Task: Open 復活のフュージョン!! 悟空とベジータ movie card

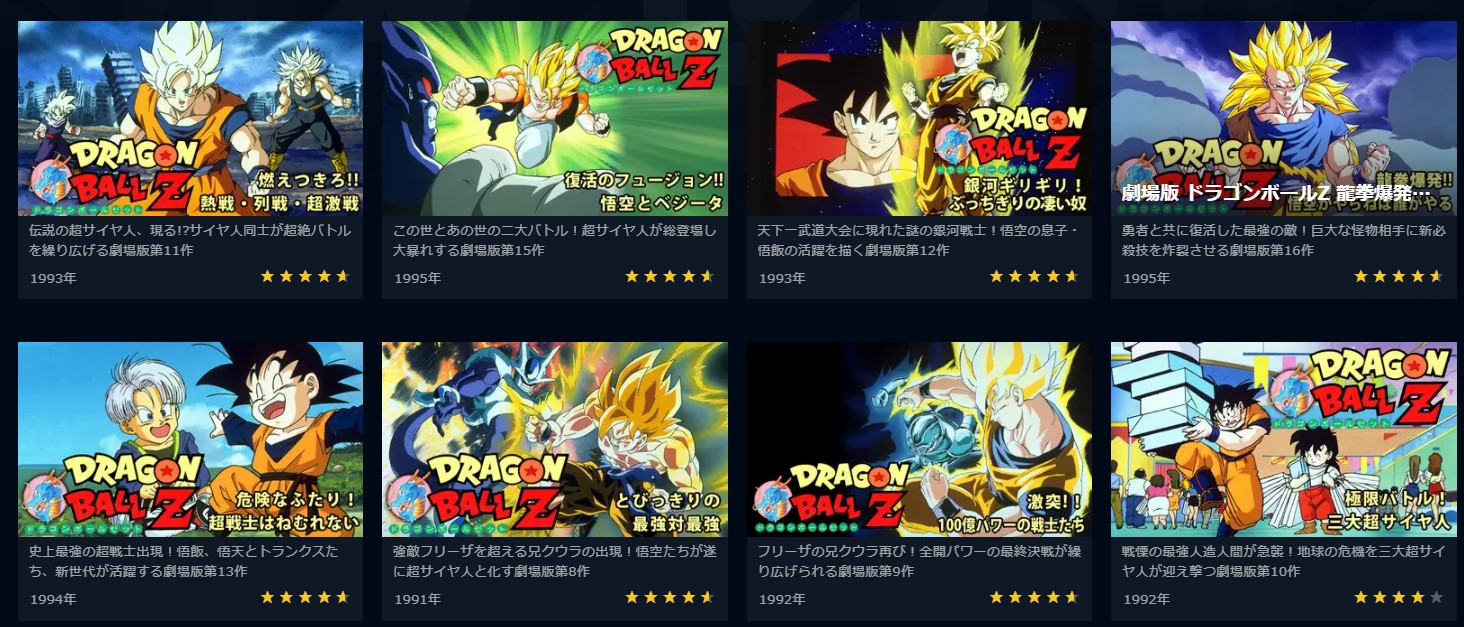Action: [554, 118]
